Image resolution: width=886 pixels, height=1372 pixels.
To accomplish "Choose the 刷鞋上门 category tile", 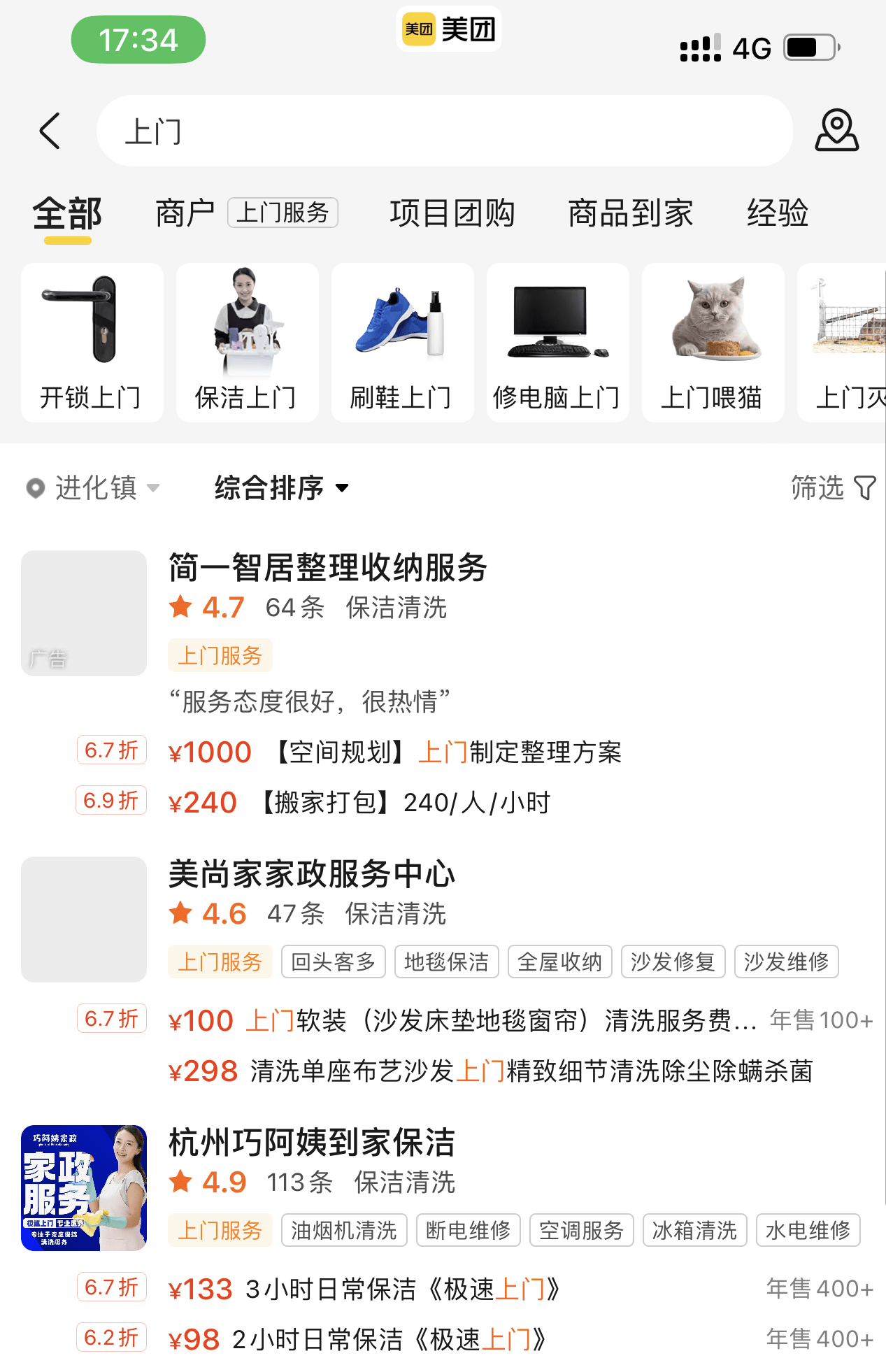I will pos(403,343).
